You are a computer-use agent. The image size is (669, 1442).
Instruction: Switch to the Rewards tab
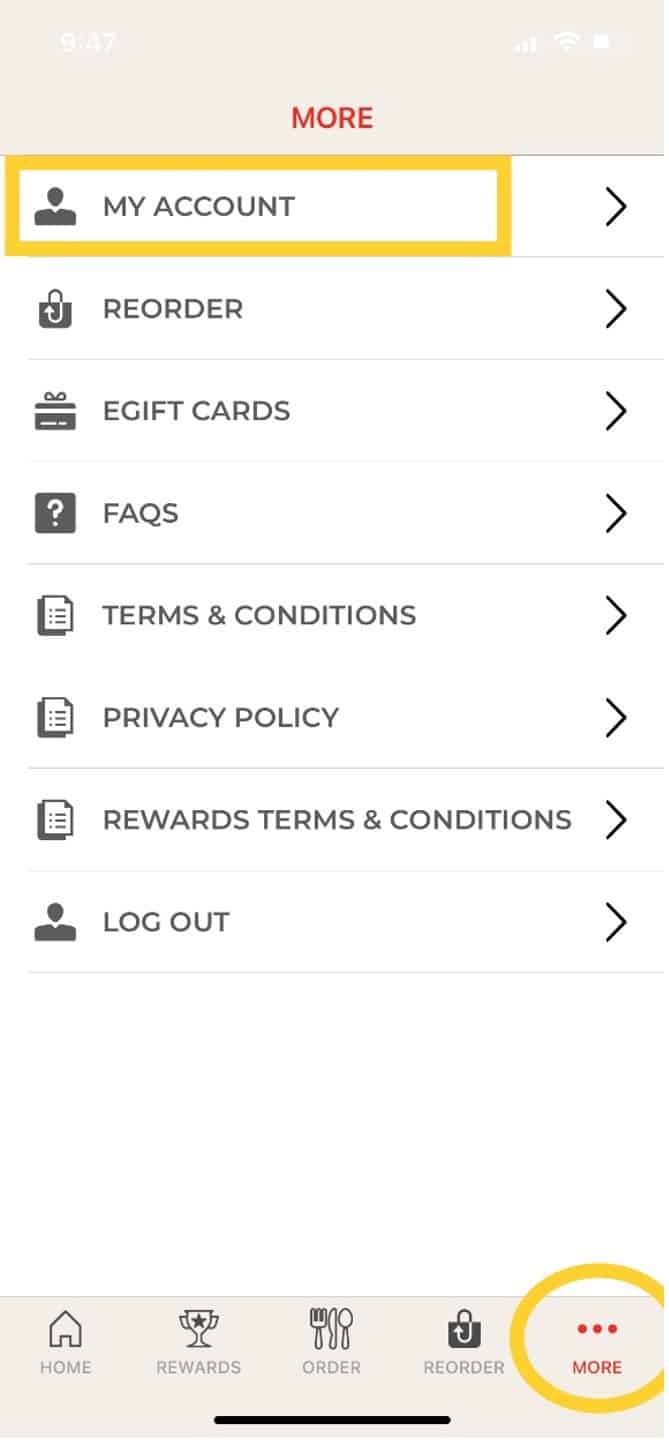tap(199, 1343)
